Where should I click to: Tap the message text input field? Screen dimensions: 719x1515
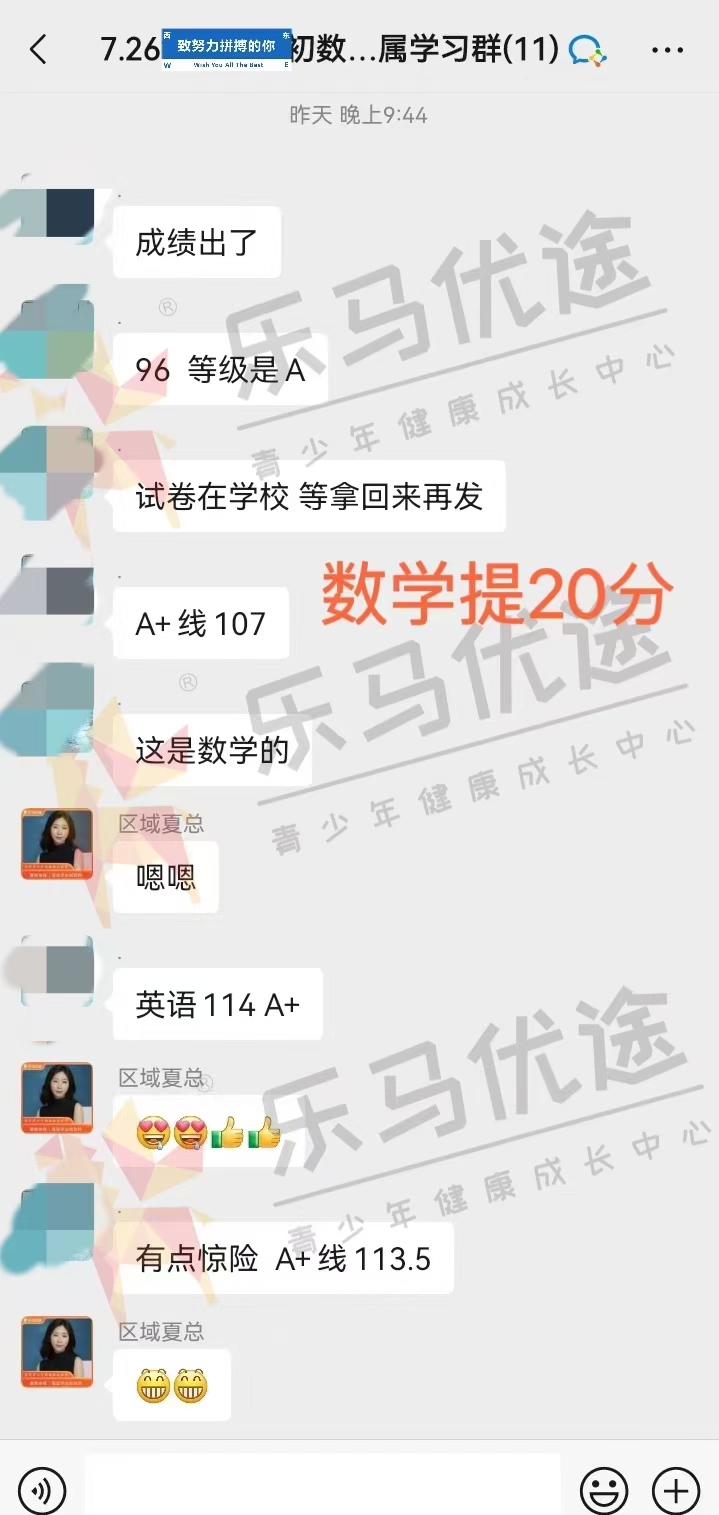point(322,1489)
